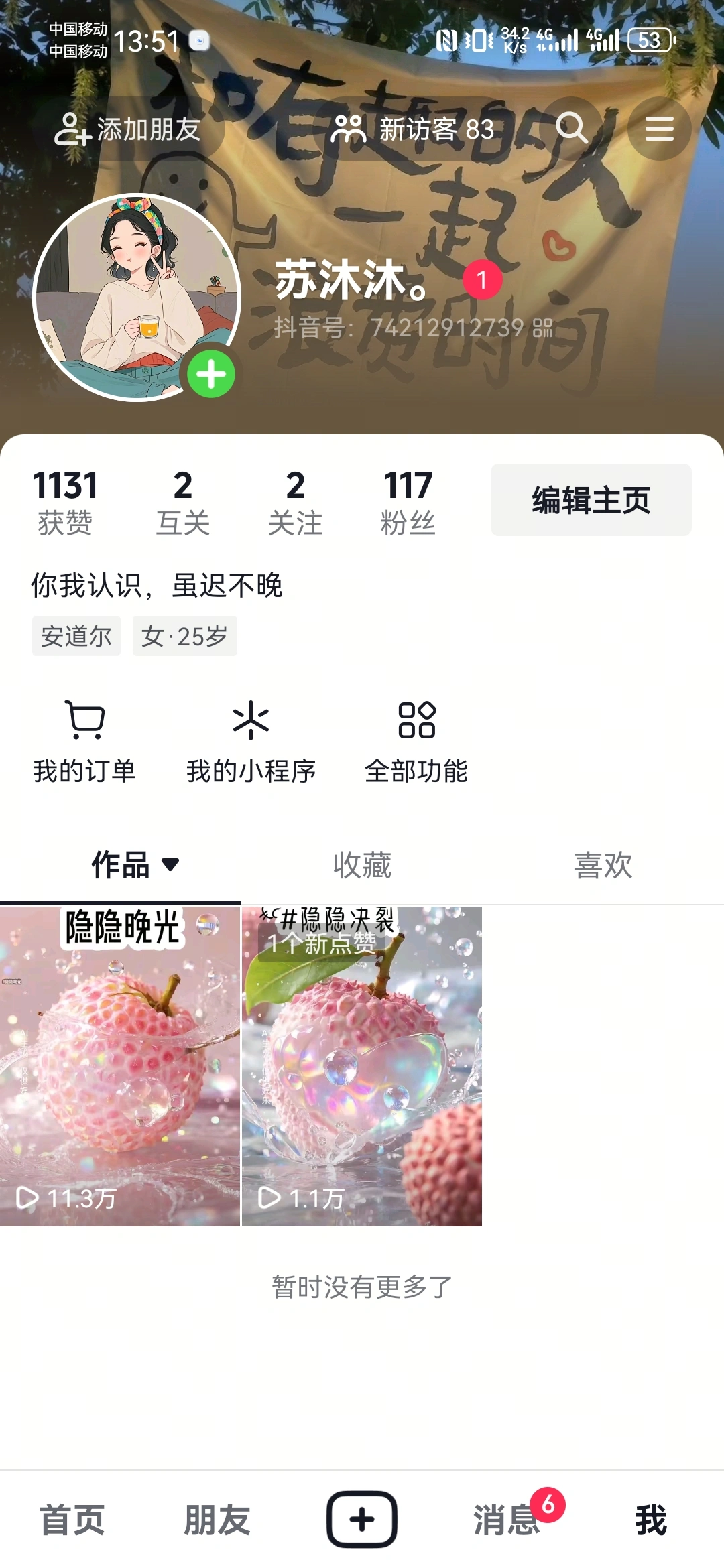Open the 隐隐晚光 video with 11.3万 plays
This screenshot has height=1568, width=724.
(x=120, y=1065)
